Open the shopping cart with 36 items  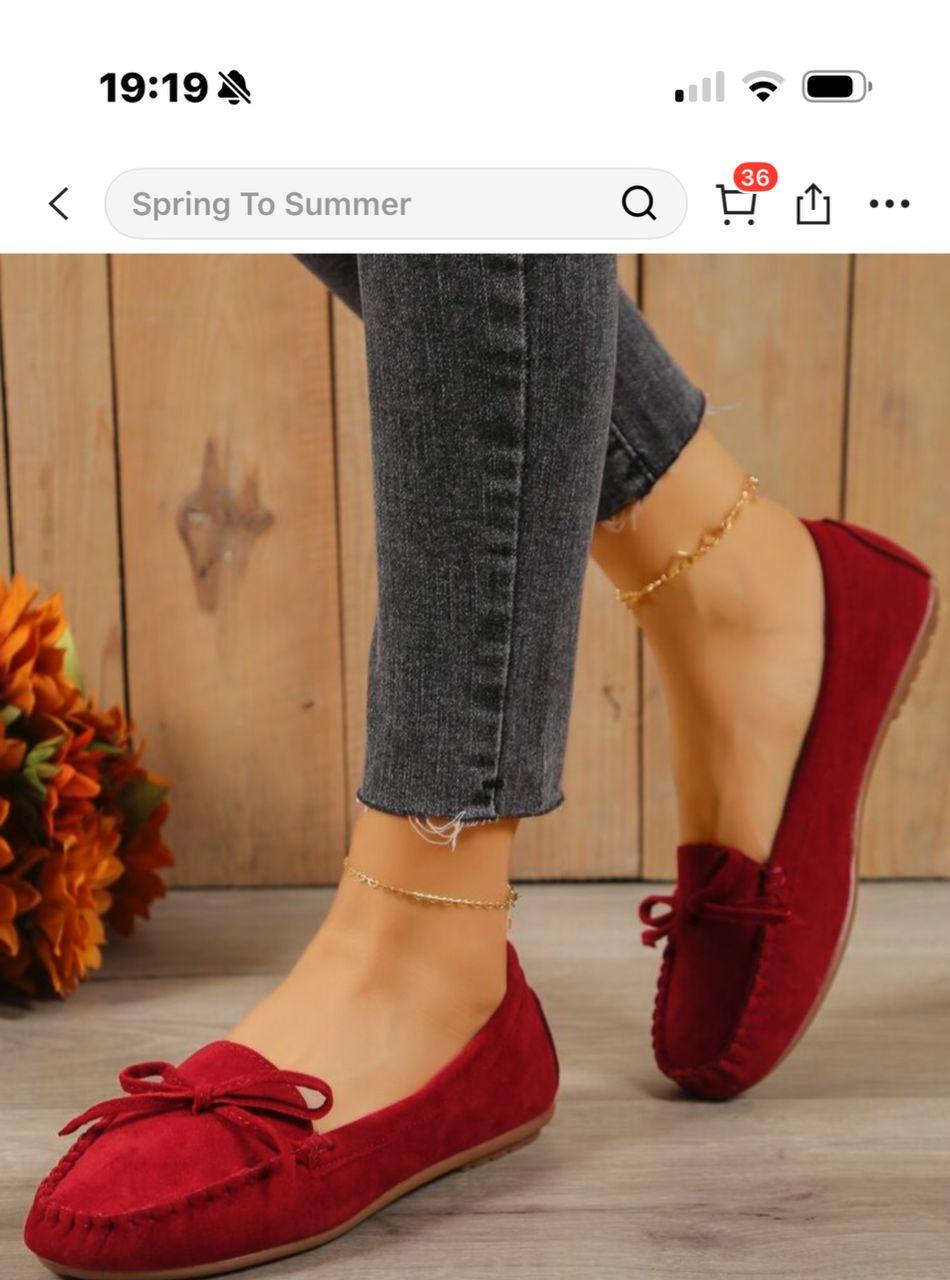tap(737, 204)
